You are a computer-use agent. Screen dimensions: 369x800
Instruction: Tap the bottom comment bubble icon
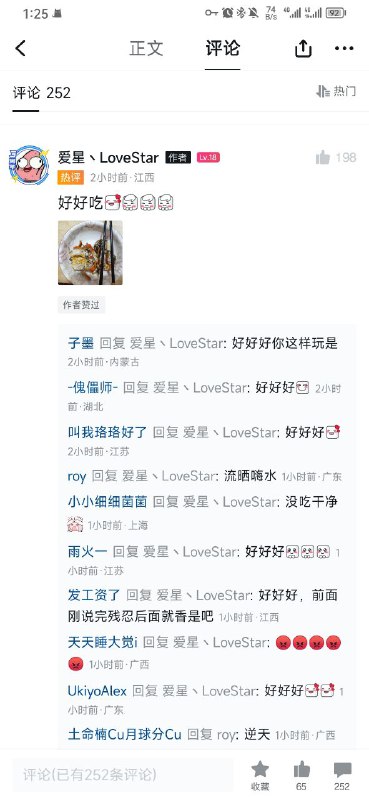coord(342,776)
